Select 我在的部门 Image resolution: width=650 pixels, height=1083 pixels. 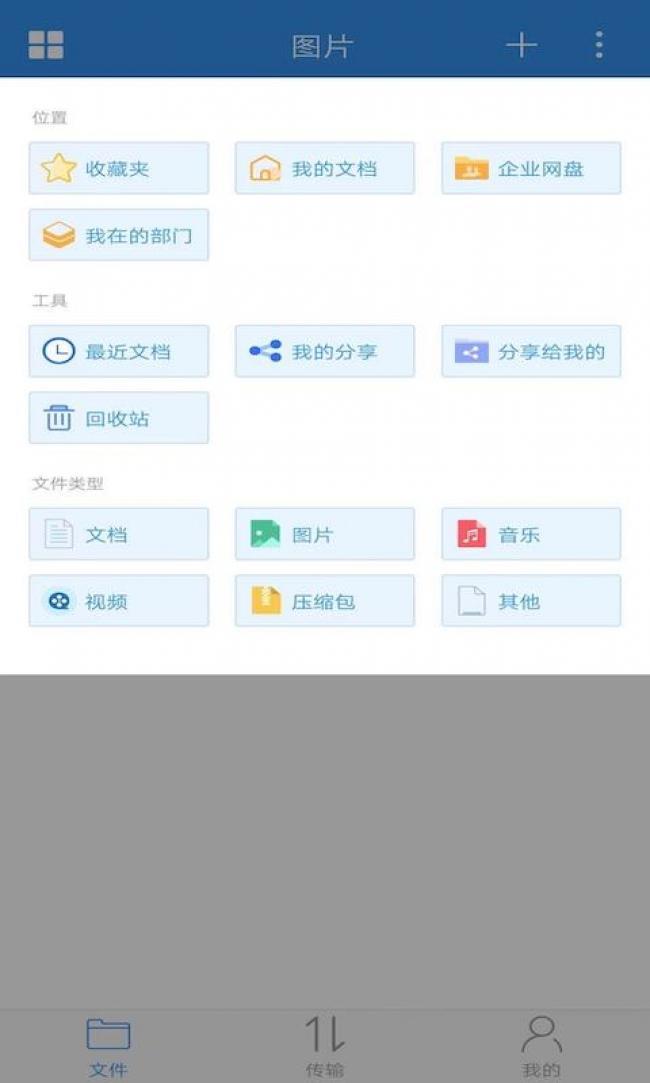pos(119,235)
